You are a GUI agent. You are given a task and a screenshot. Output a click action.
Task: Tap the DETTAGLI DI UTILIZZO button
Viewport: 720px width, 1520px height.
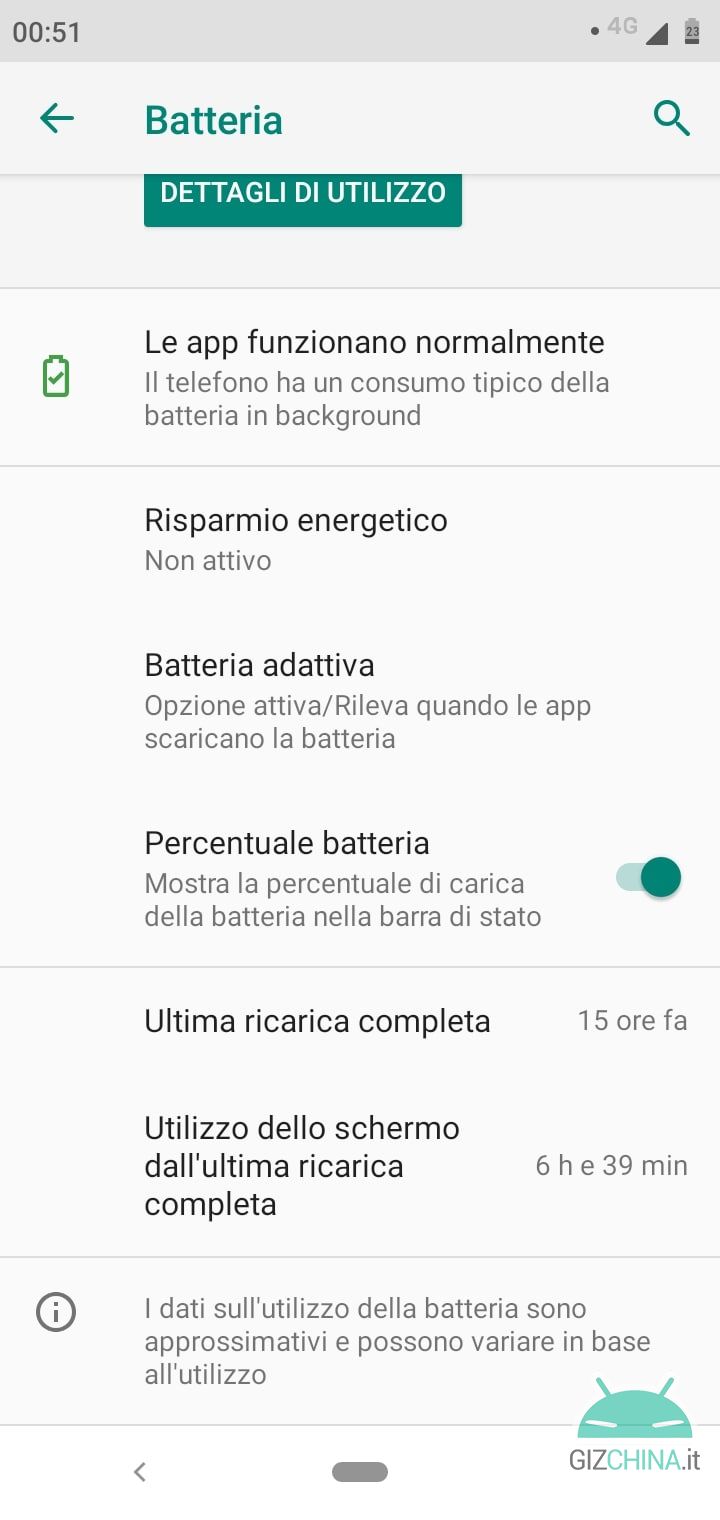click(x=303, y=196)
